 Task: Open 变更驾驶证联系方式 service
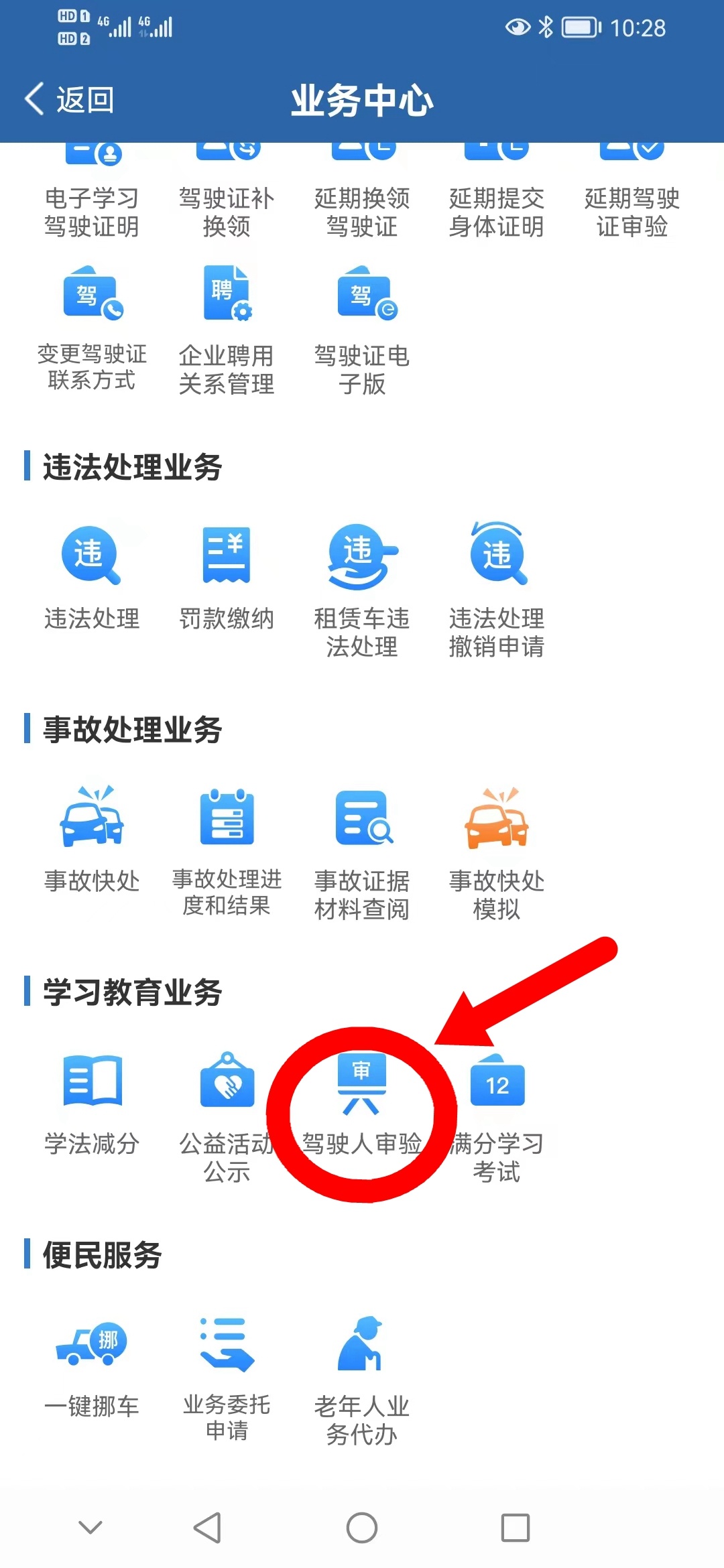tap(92, 328)
